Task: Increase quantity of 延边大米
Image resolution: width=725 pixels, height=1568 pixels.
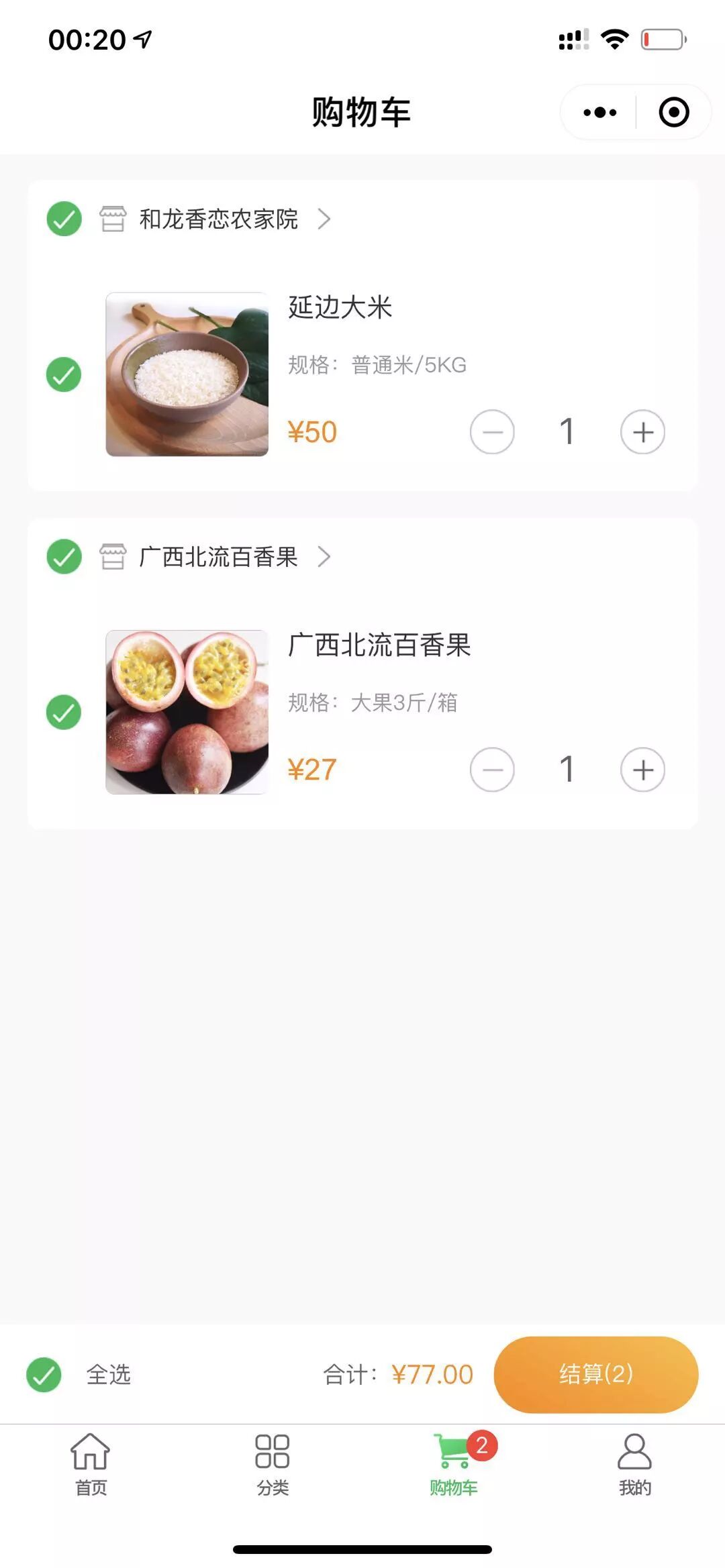Action: tap(642, 432)
